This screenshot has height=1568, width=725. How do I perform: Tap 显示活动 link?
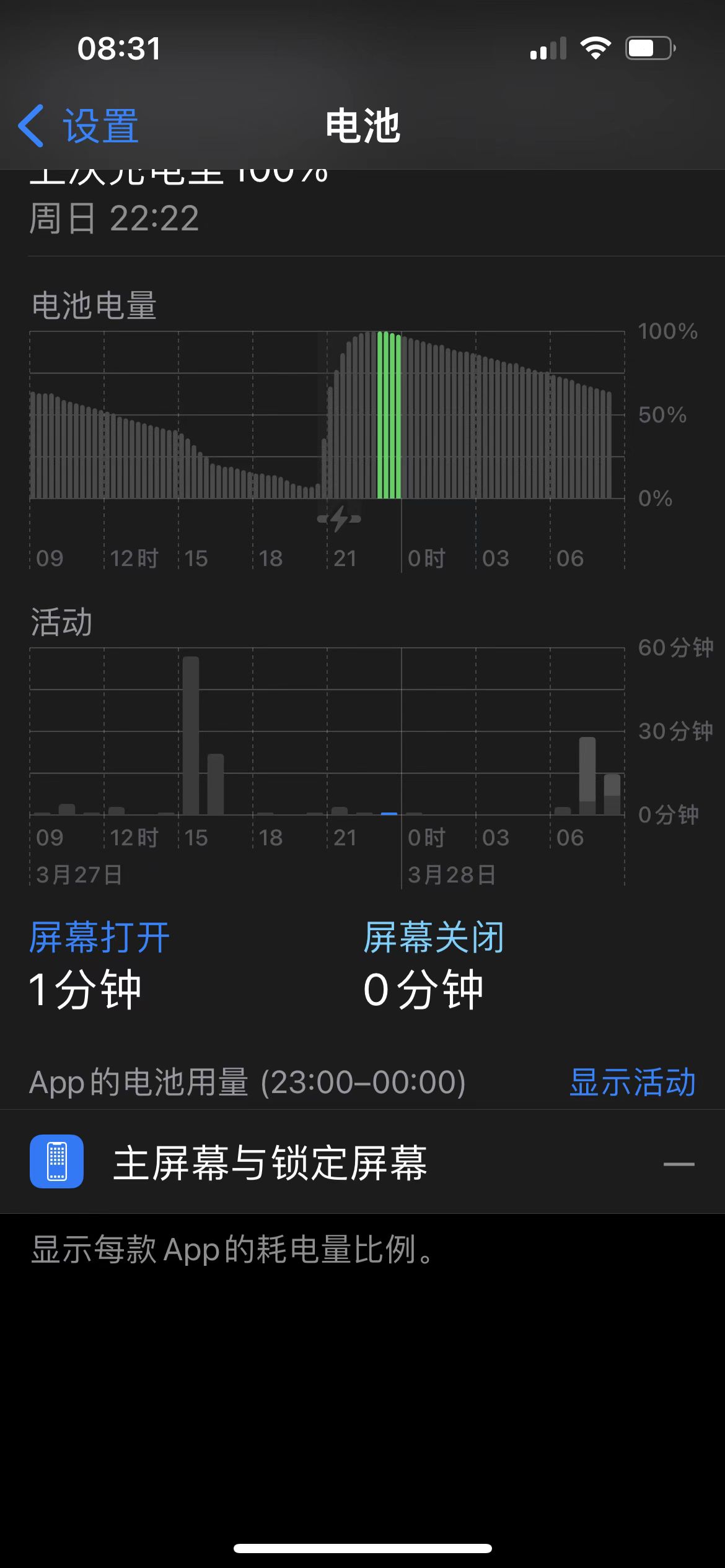[632, 1082]
